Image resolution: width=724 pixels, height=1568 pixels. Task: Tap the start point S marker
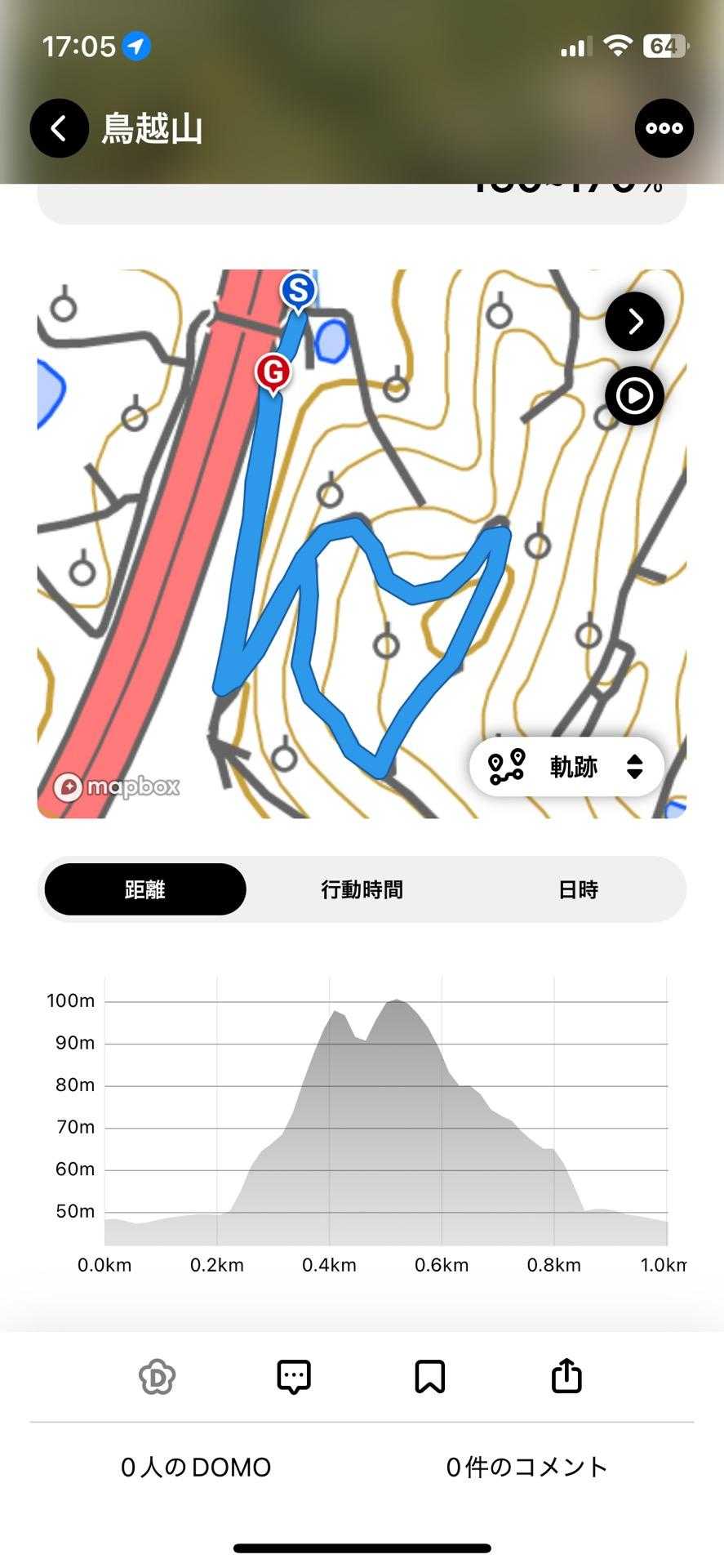(x=299, y=292)
